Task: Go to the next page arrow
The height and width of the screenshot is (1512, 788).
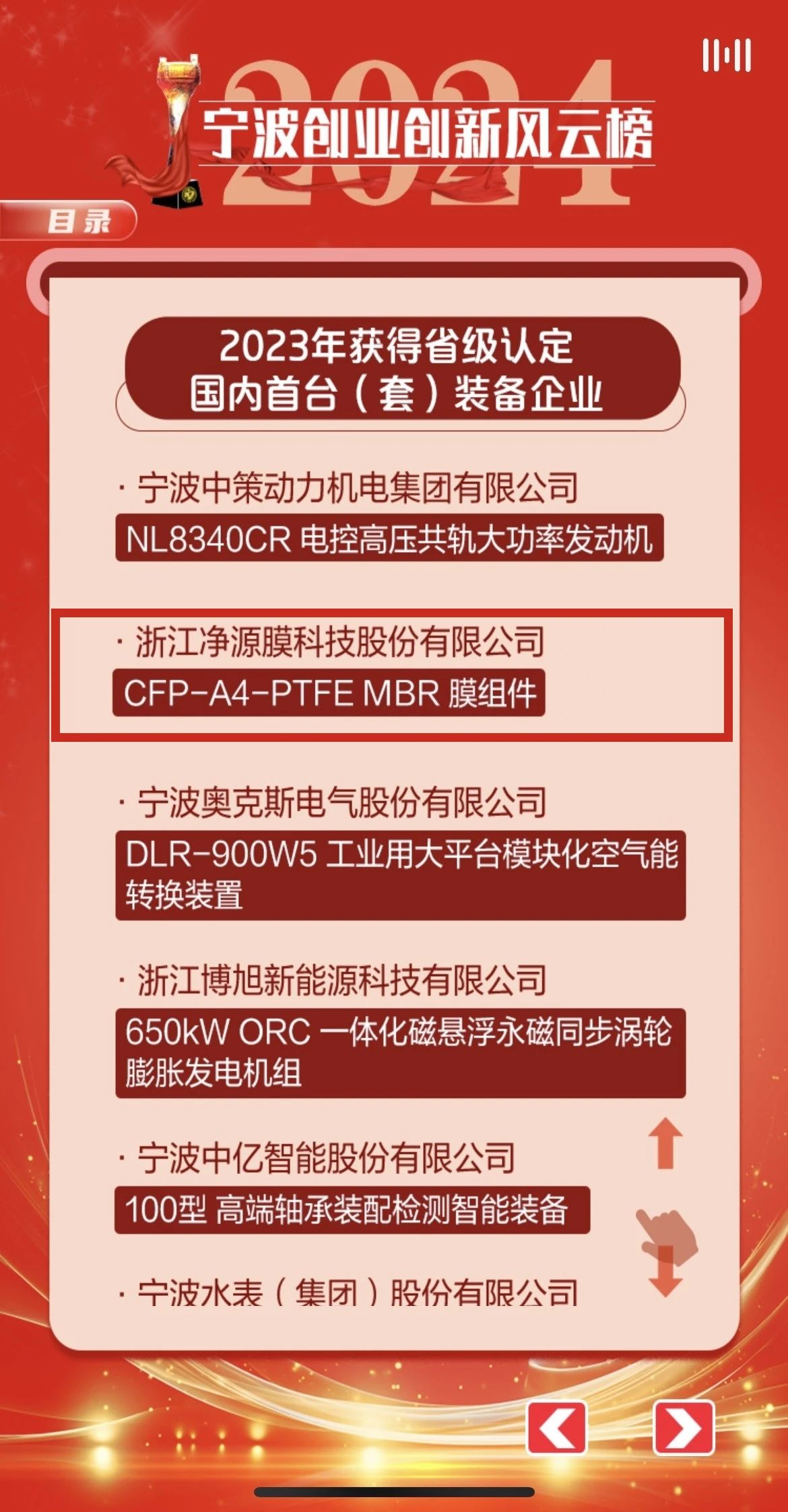Action: tap(683, 1427)
